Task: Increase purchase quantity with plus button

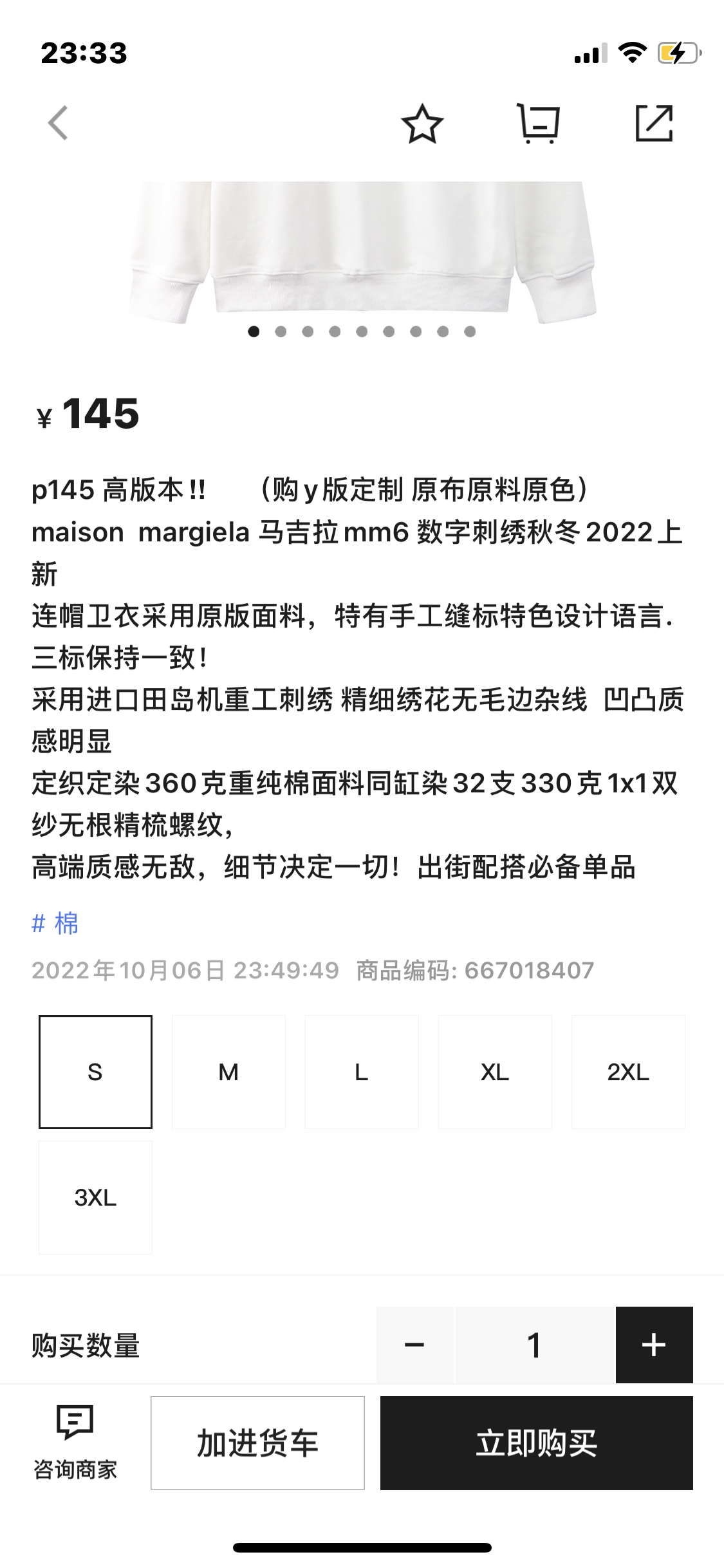Action: click(x=654, y=1345)
